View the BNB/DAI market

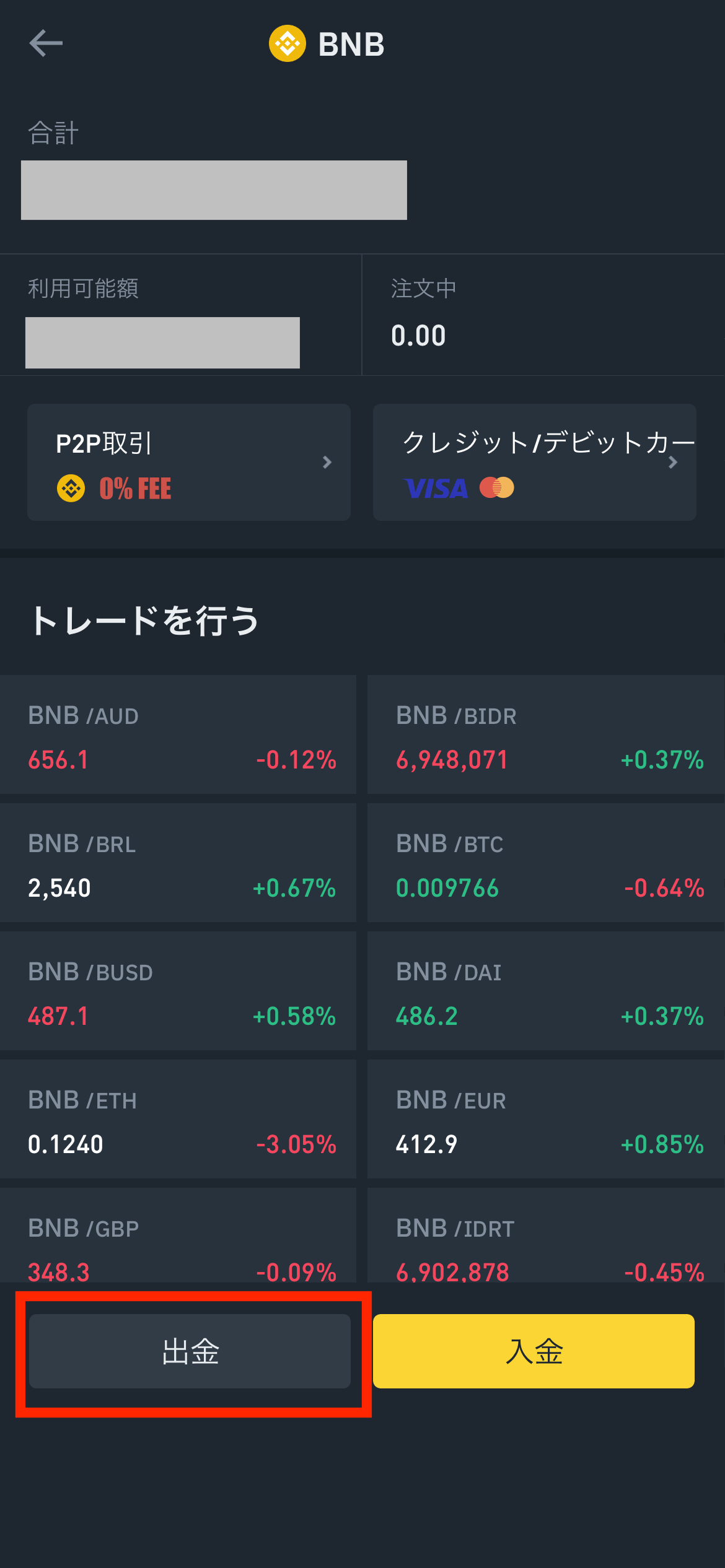click(545, 991)
